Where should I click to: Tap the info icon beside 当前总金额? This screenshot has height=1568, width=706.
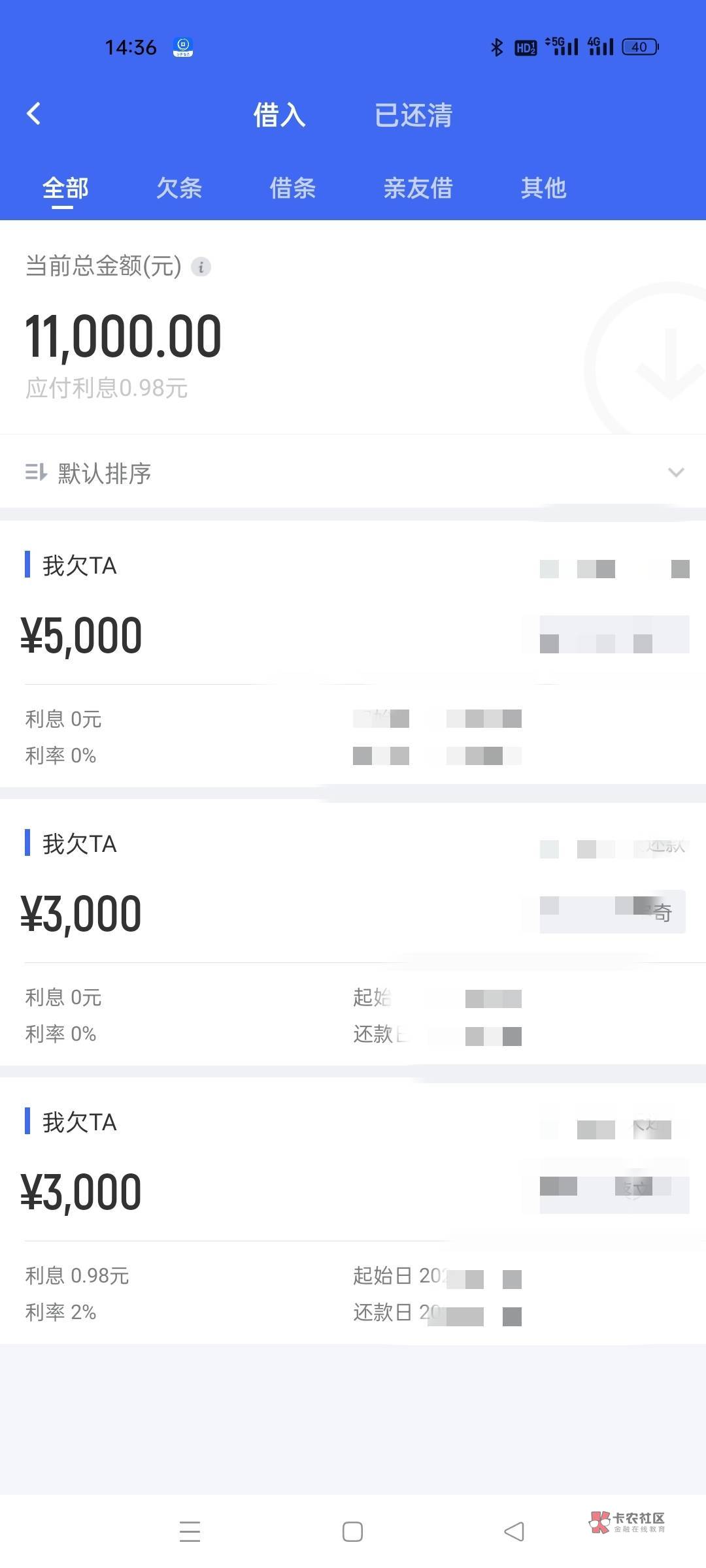pyautogui.click(x=201, y=267)
